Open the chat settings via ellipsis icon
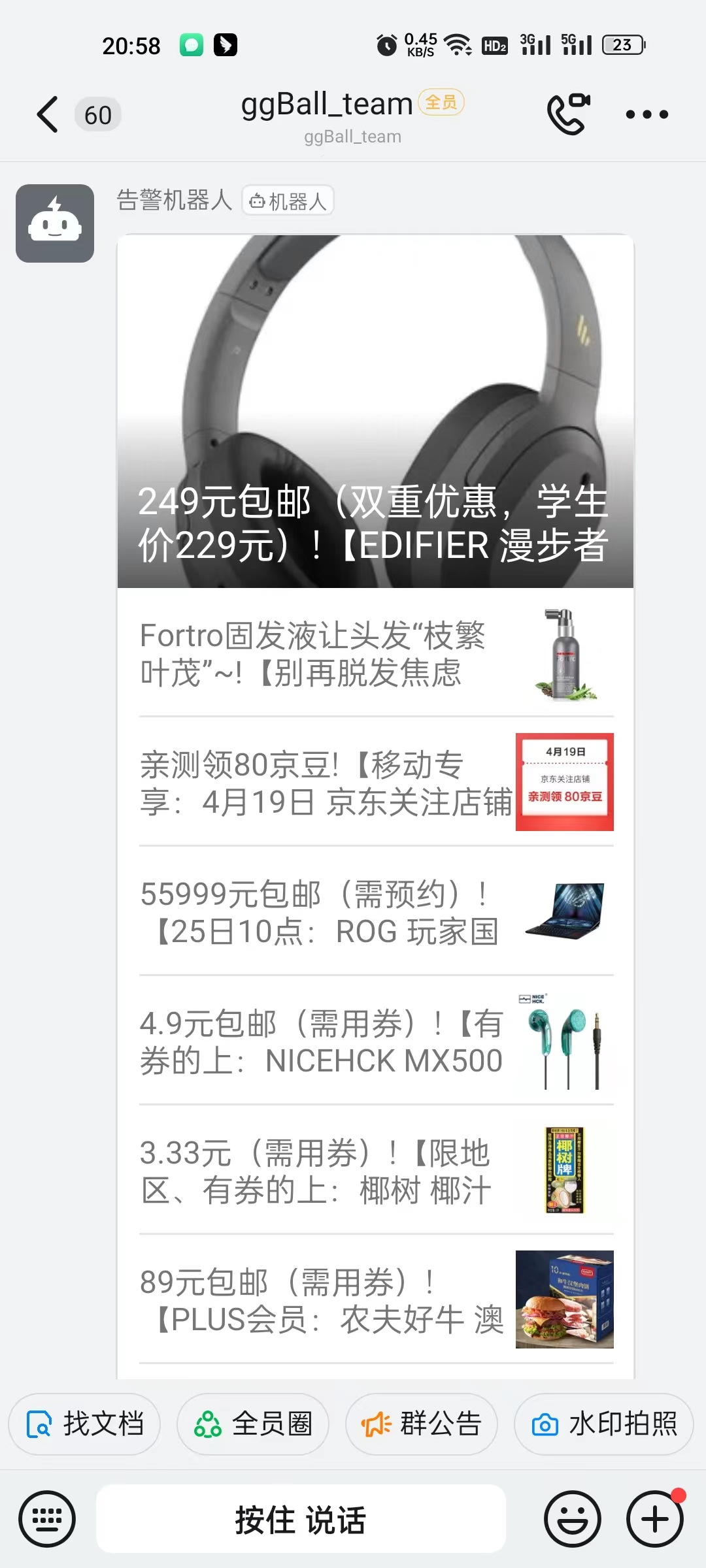Screen dimensions: 706x1568 [x=647, y=114]
